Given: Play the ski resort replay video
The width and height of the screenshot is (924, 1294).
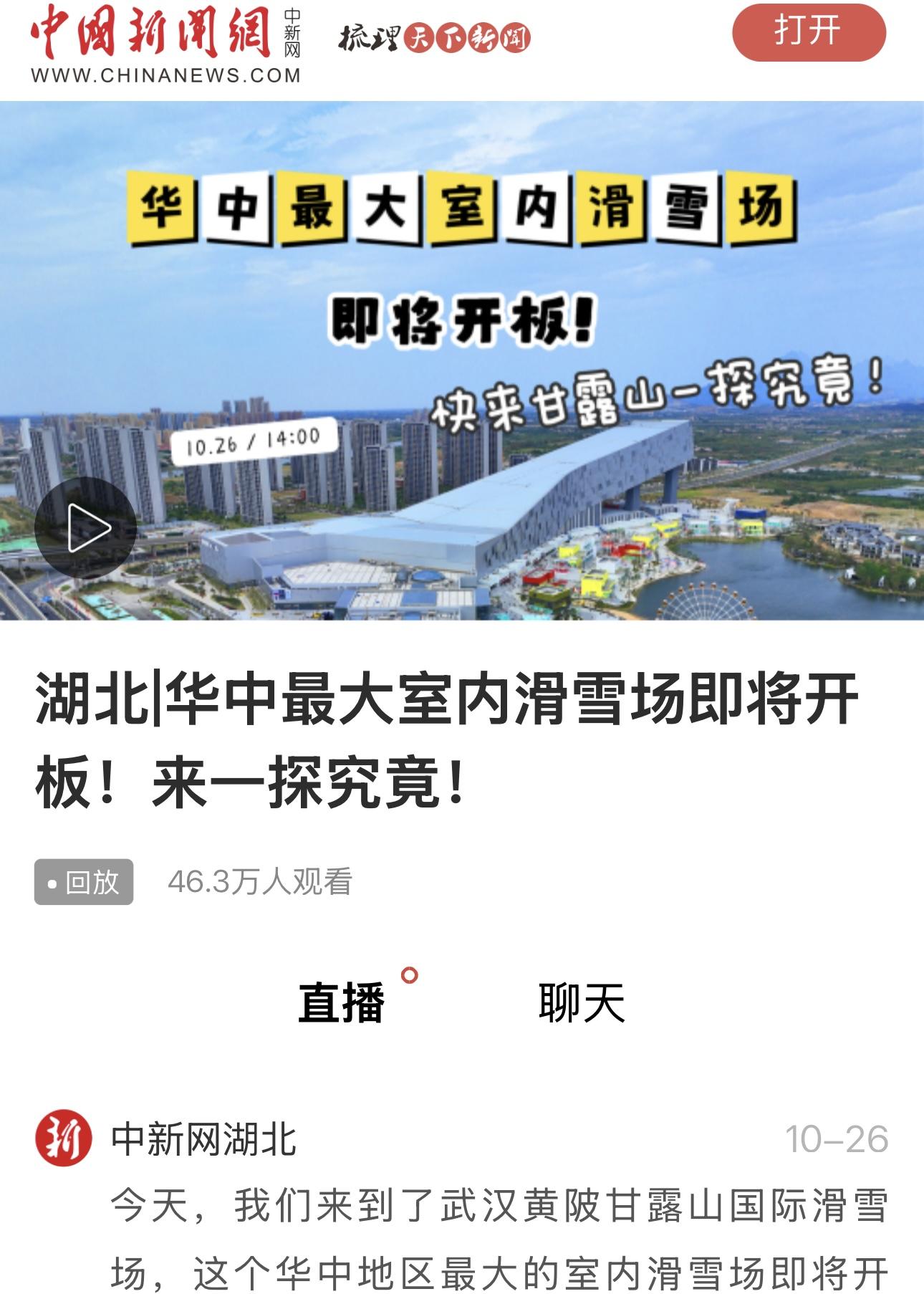Looking at the screenshot, I should pos(86,528).
